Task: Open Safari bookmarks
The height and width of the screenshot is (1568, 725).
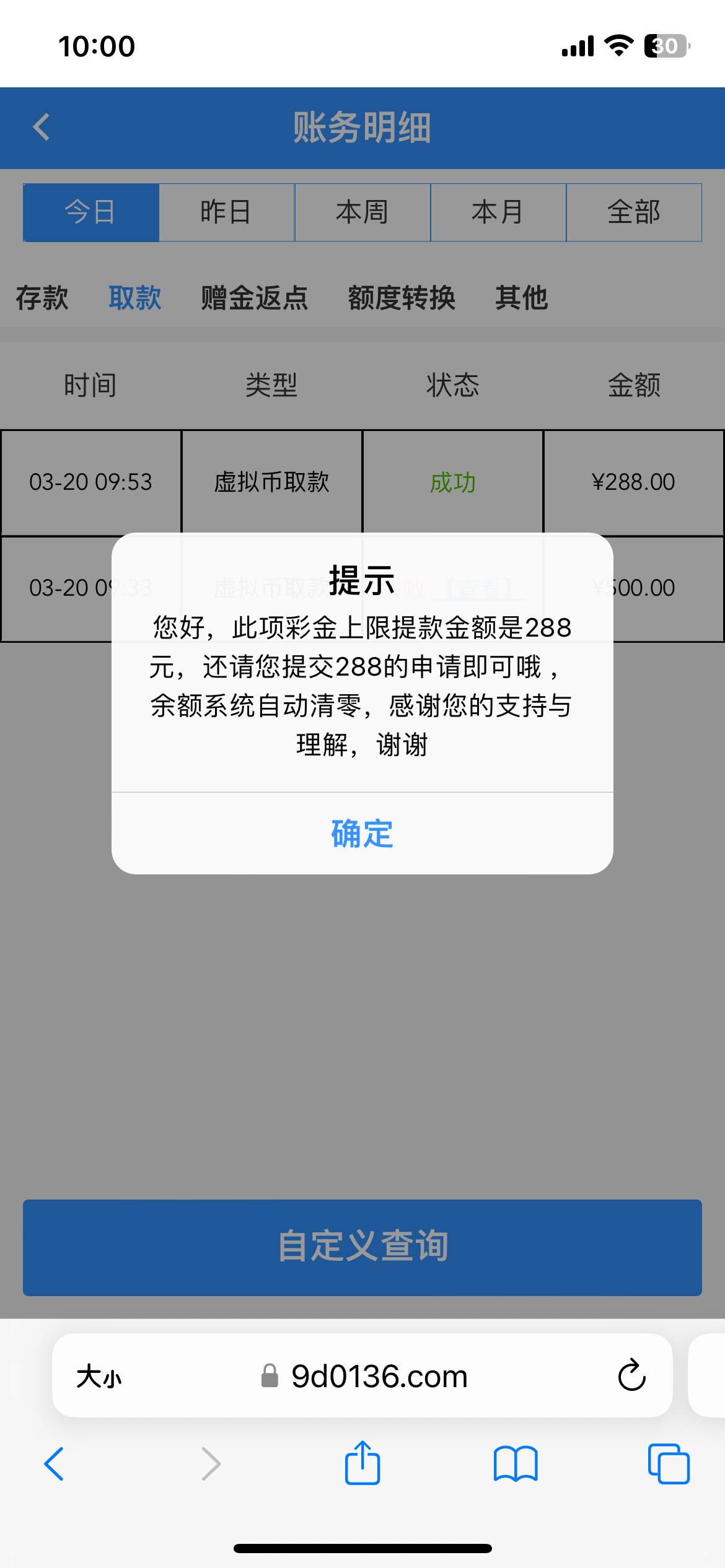Action: [x=516, y=1464]
